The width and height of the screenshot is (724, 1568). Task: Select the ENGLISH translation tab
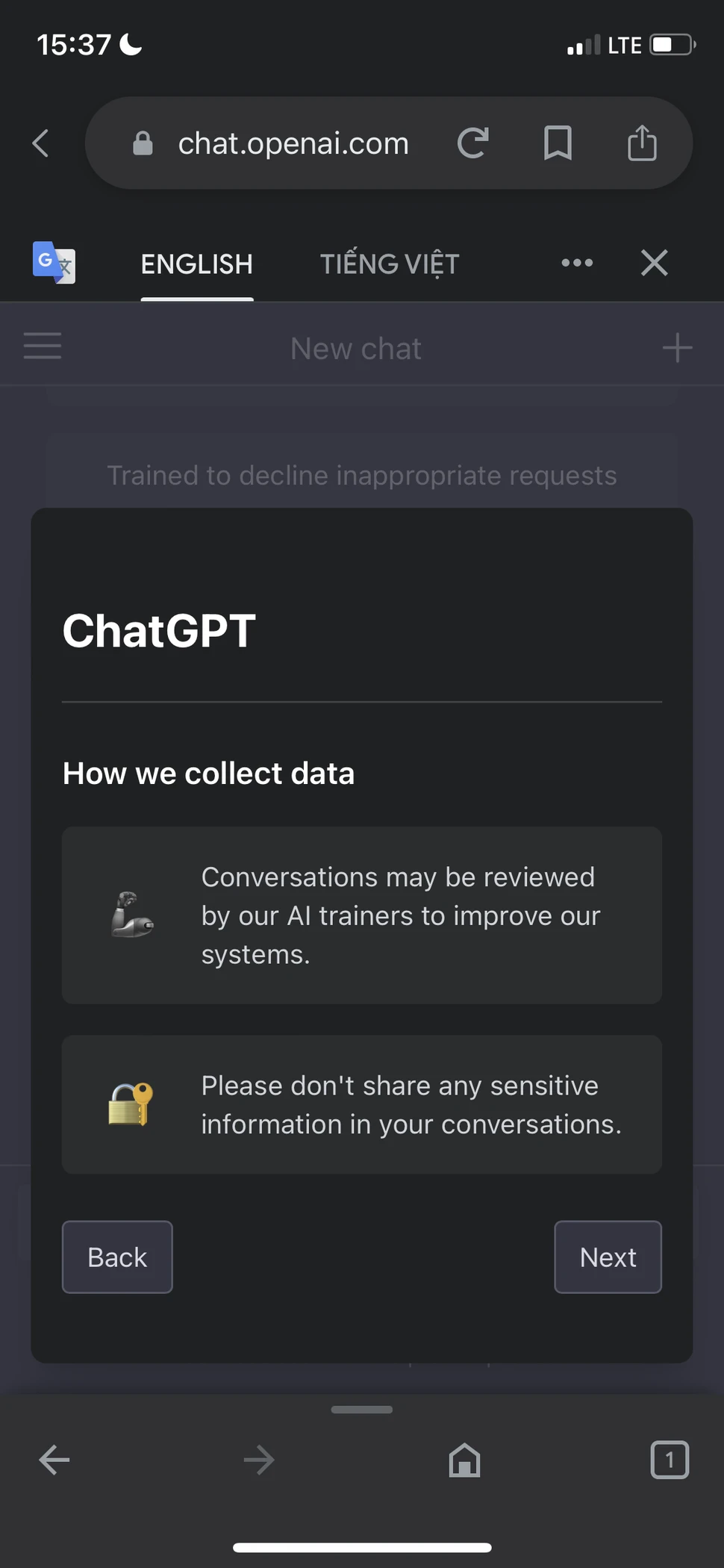196,264
